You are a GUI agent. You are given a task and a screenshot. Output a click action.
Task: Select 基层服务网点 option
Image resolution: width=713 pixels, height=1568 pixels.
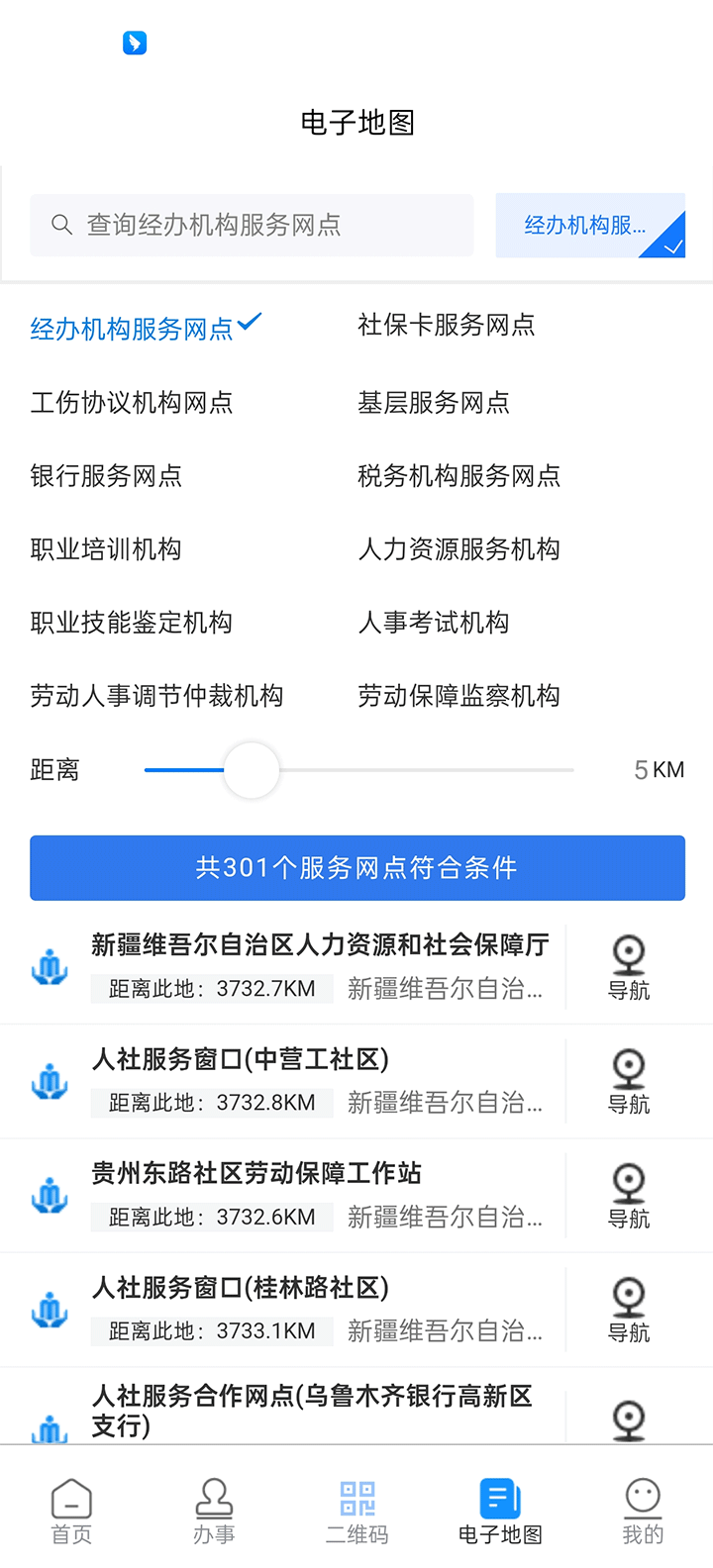tap(434, 403)
